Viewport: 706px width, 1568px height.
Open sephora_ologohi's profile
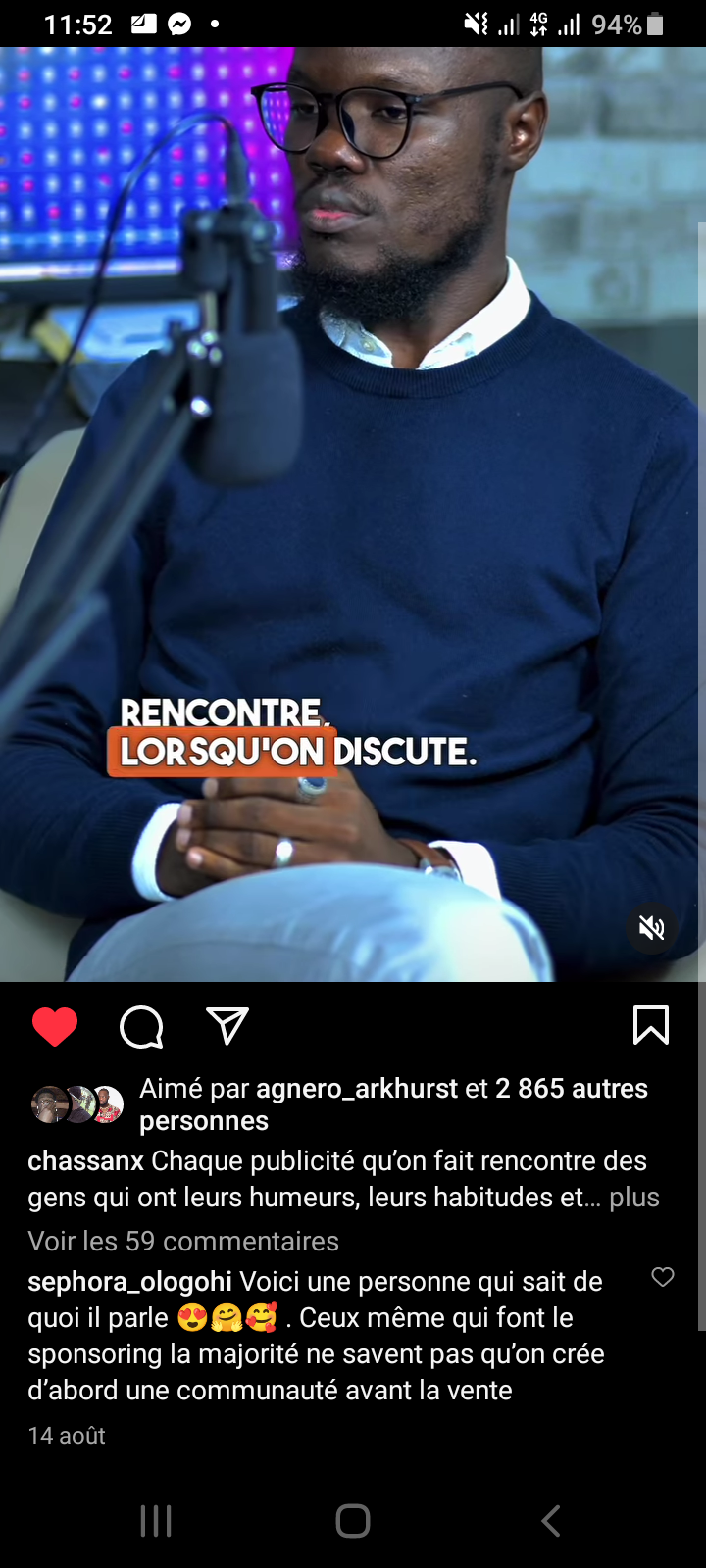pos(129,1282)
